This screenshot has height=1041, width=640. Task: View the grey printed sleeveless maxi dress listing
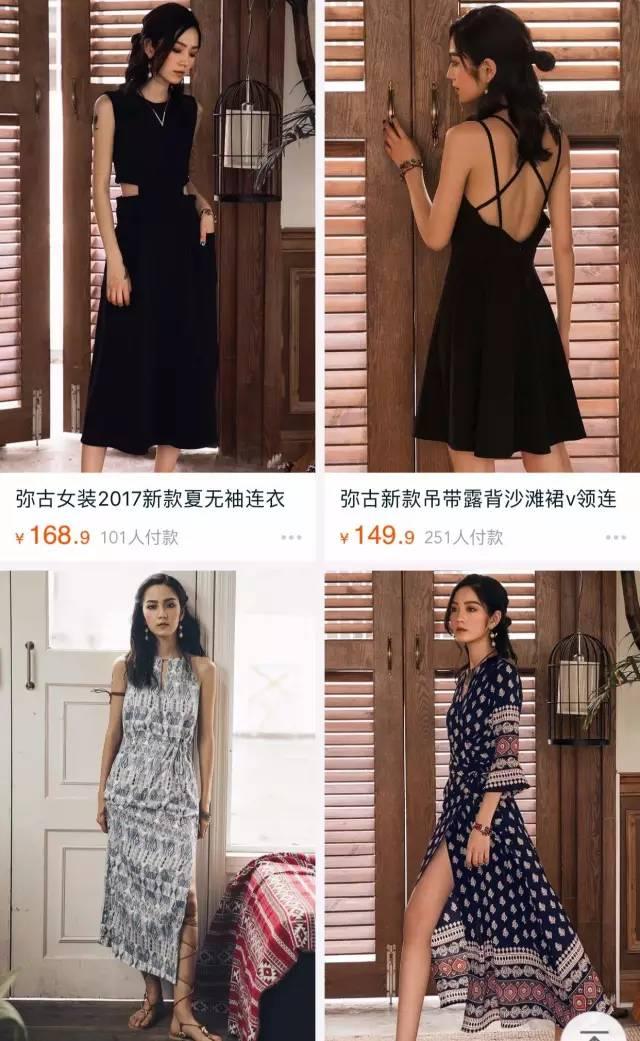coord(157,800)
